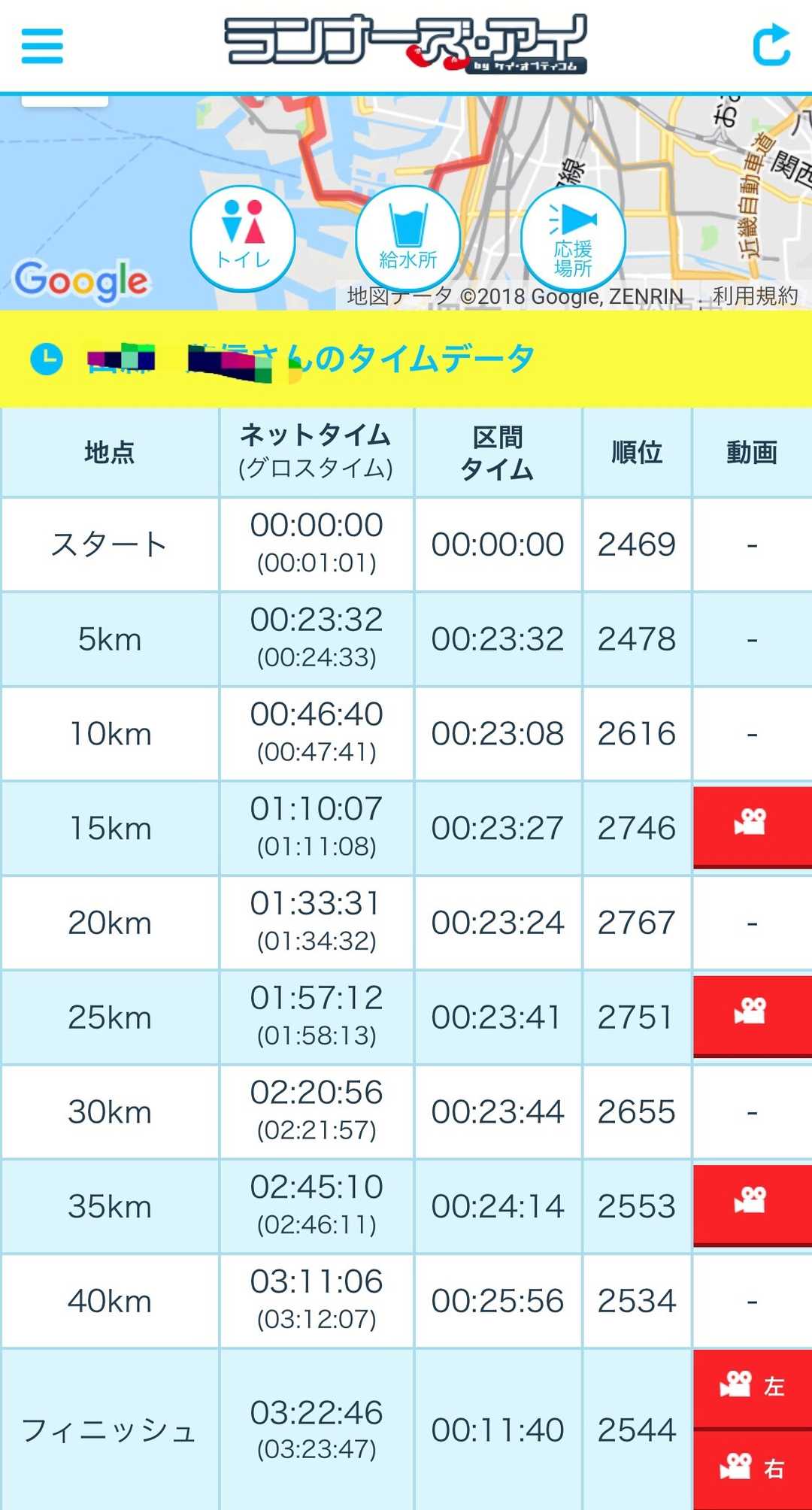Screen dimensions: 812x1510
Task: Play the 25km video
Action: click(x=753, y=1017)
